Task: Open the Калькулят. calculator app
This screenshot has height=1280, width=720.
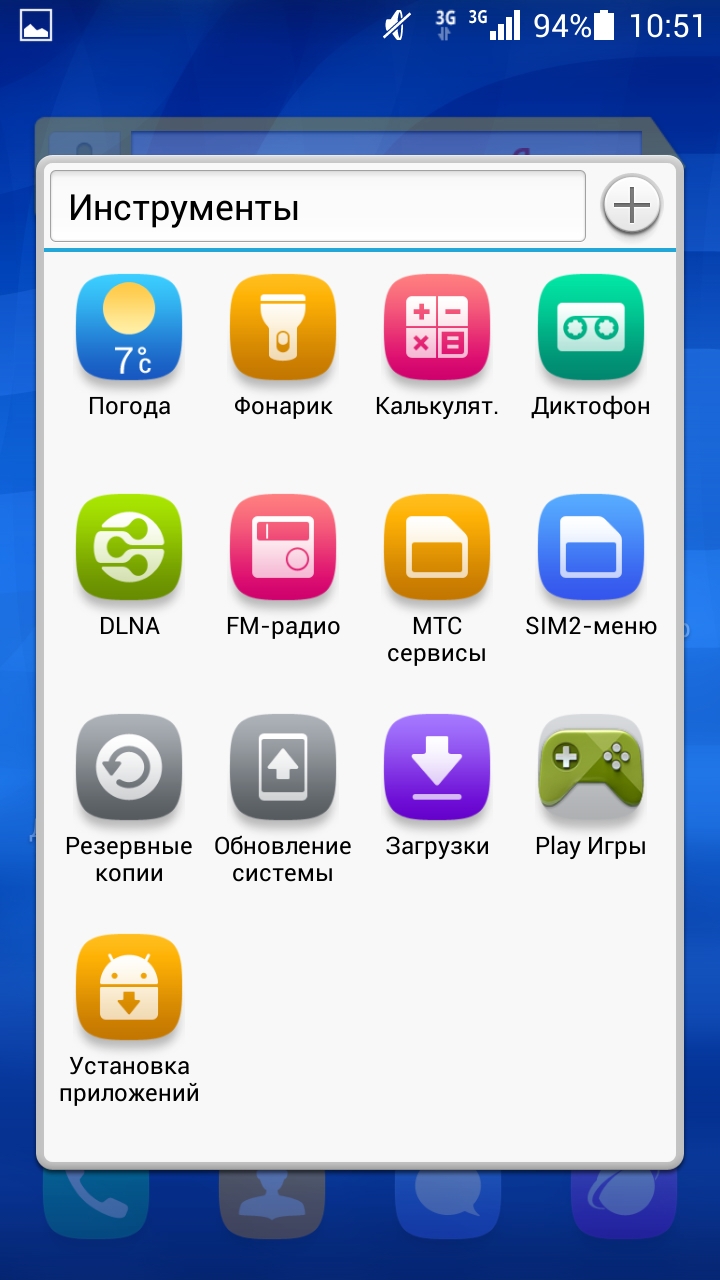Action: click(437, 327)
